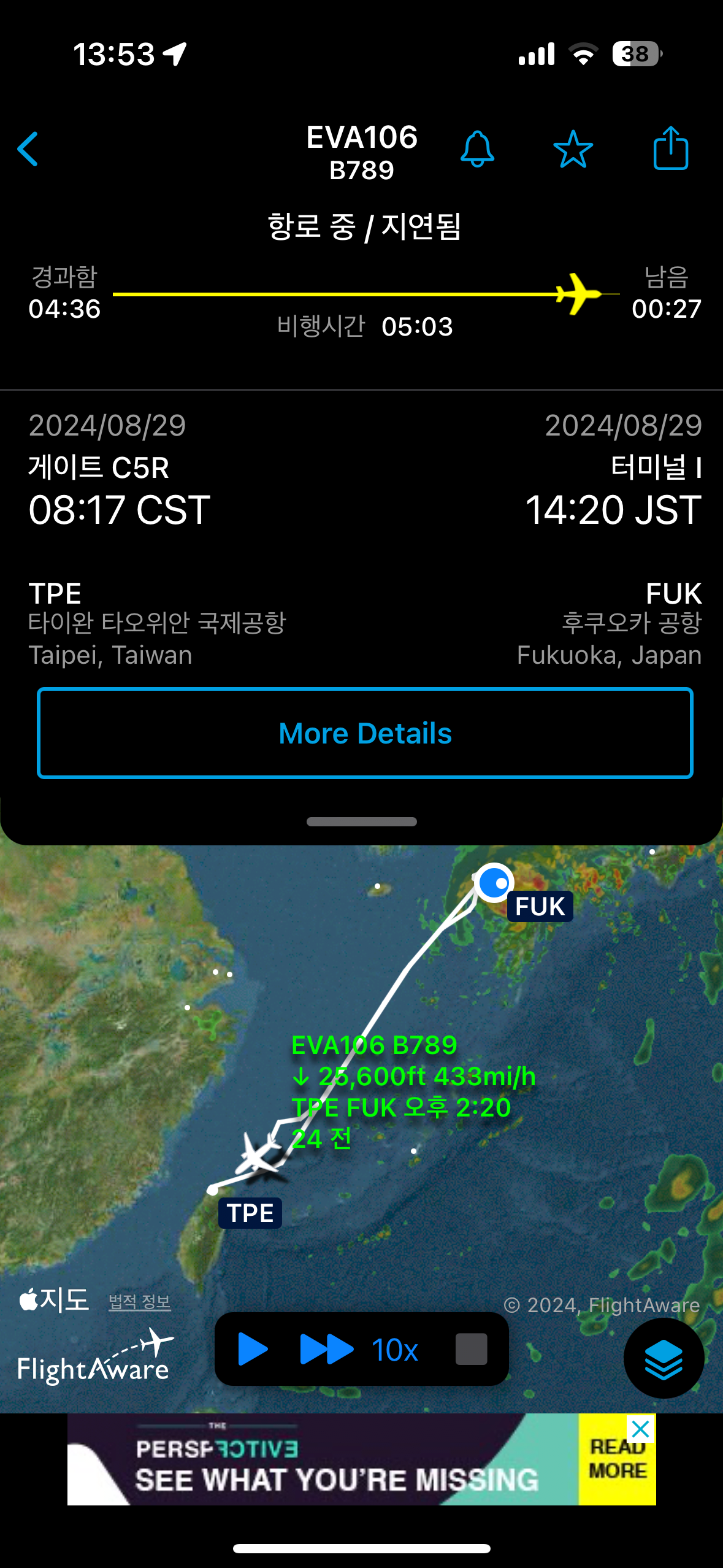The width and height of the screenshot is (723, 1568).
Task: Play the flight track replay
Action: click(253, 1349)
